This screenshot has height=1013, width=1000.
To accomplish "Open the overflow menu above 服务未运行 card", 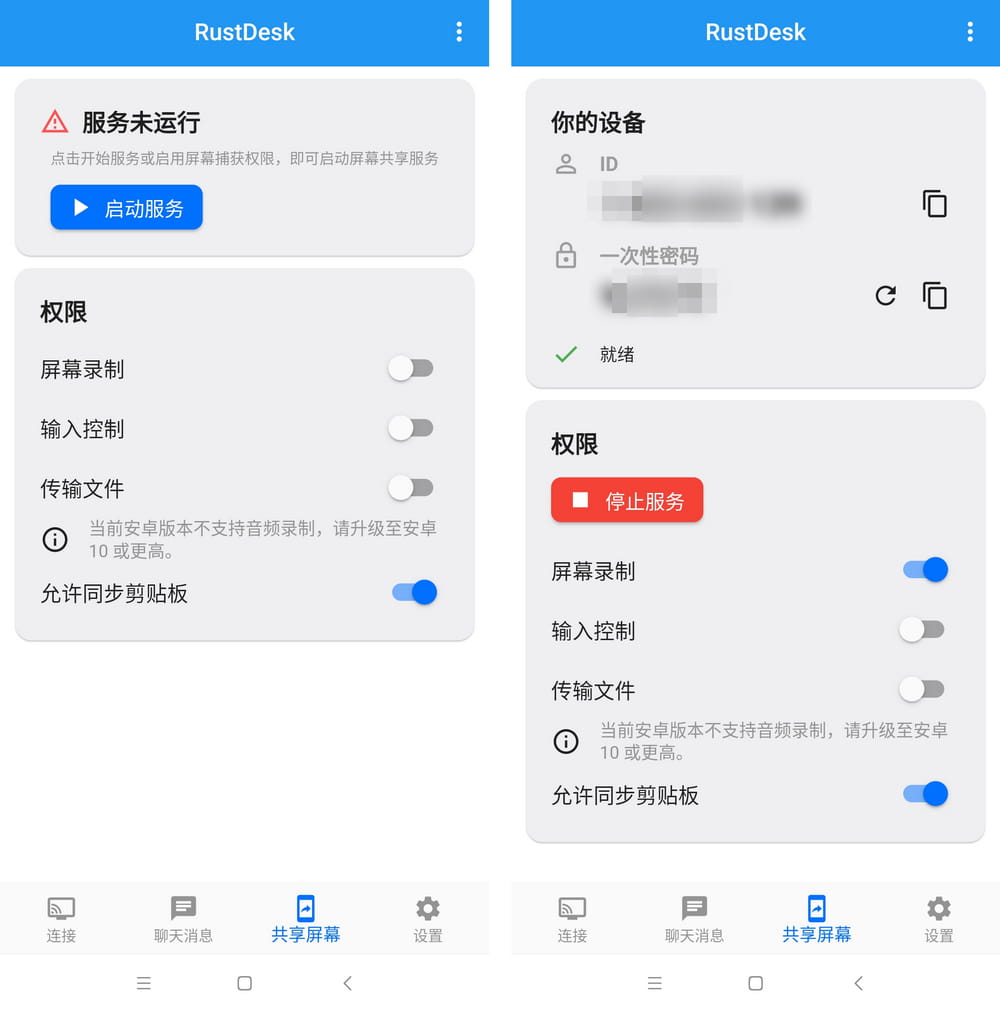I will [459, 32].
